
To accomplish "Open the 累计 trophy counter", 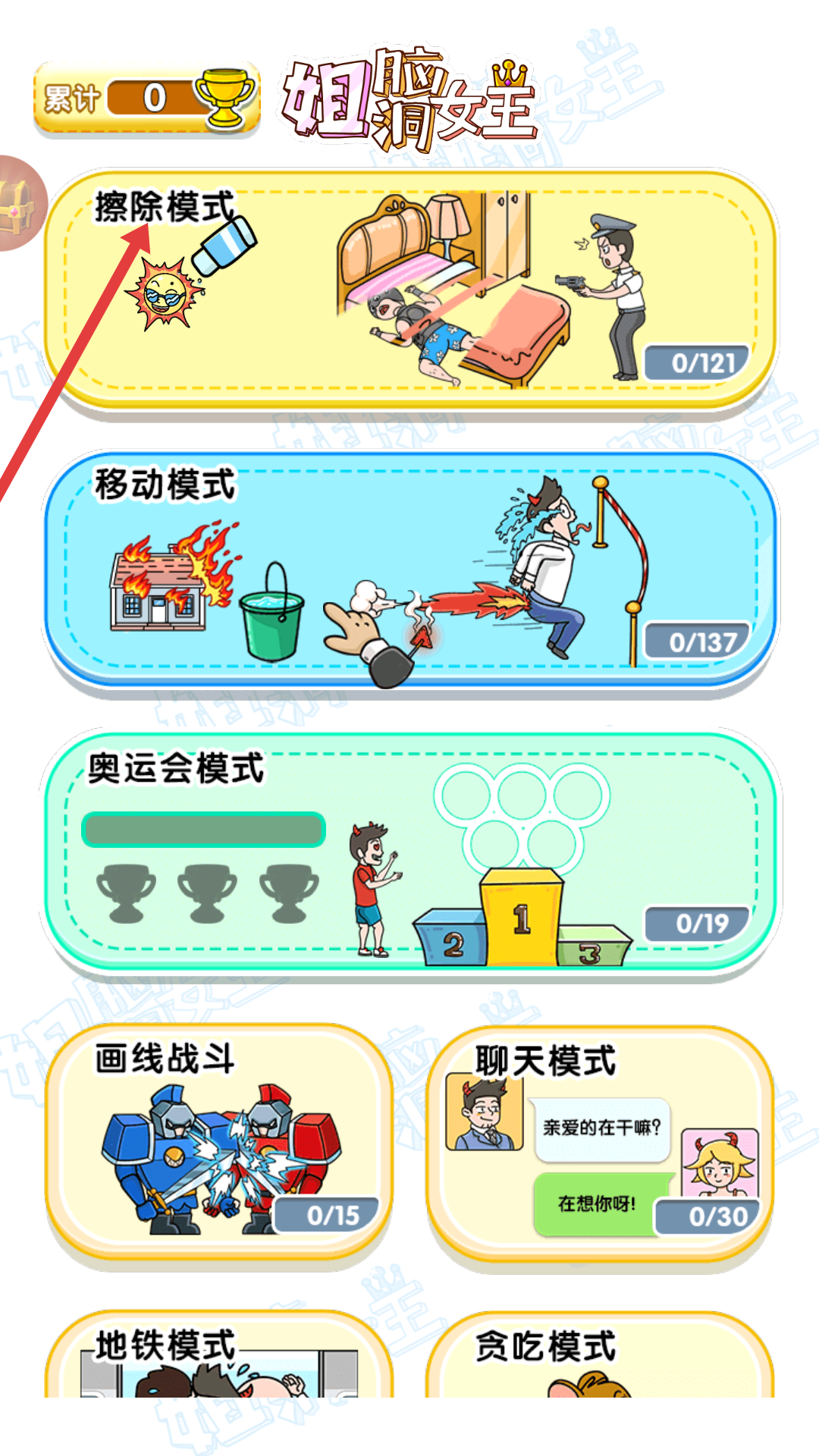I will tap(146, 99).
